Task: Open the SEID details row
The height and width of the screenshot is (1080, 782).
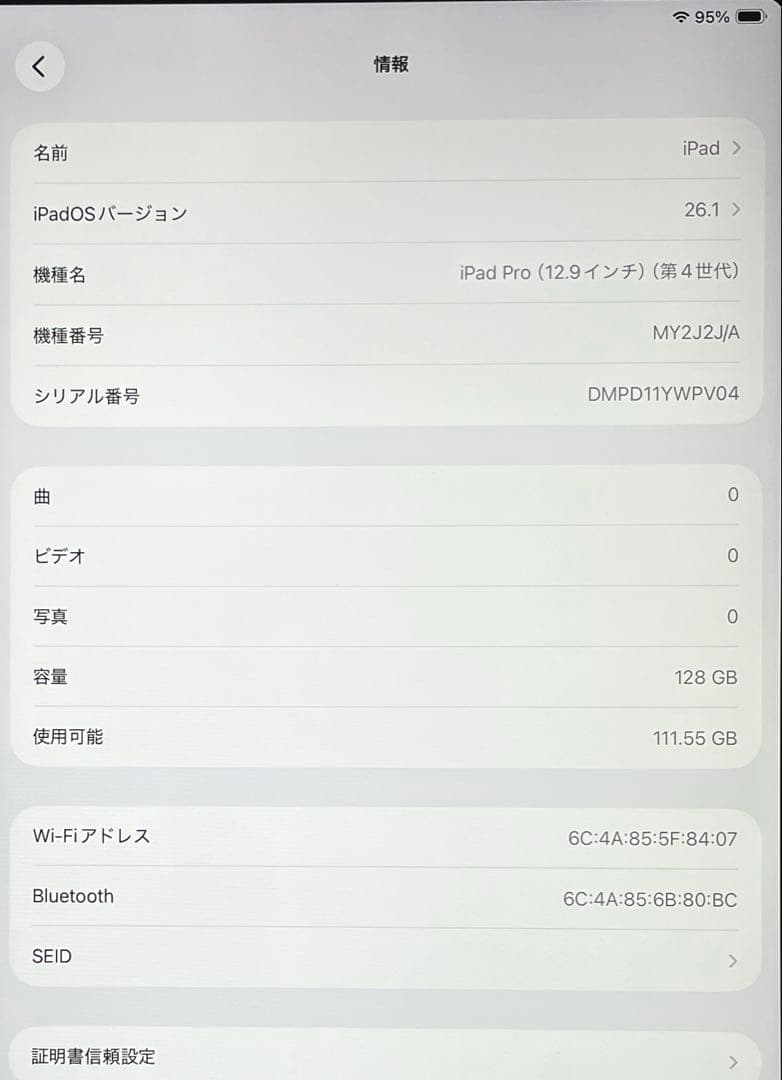Action: (x=390, y=956)
